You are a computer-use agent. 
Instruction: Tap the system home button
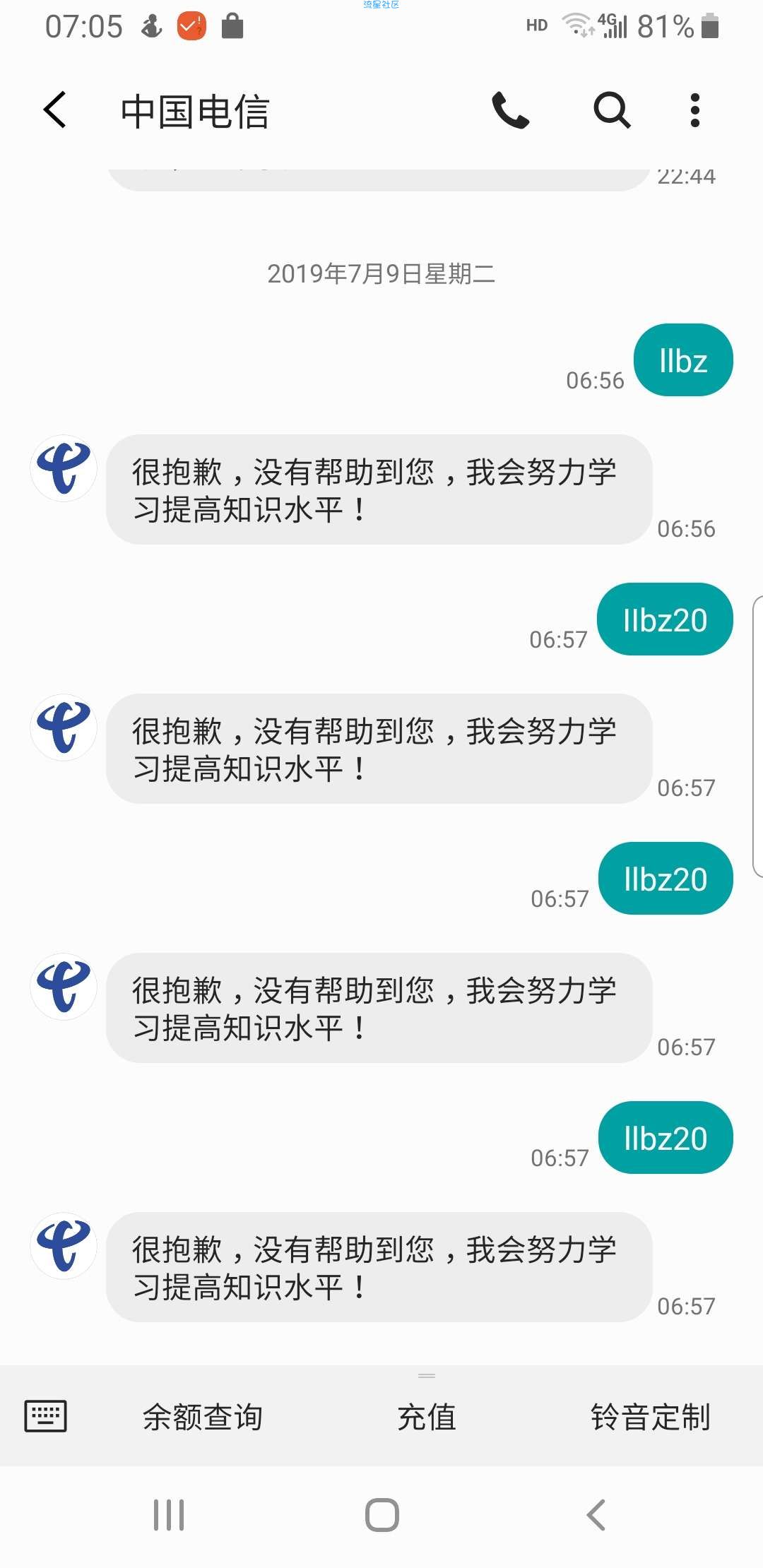pyautogui.click(x=382, y=1515)
